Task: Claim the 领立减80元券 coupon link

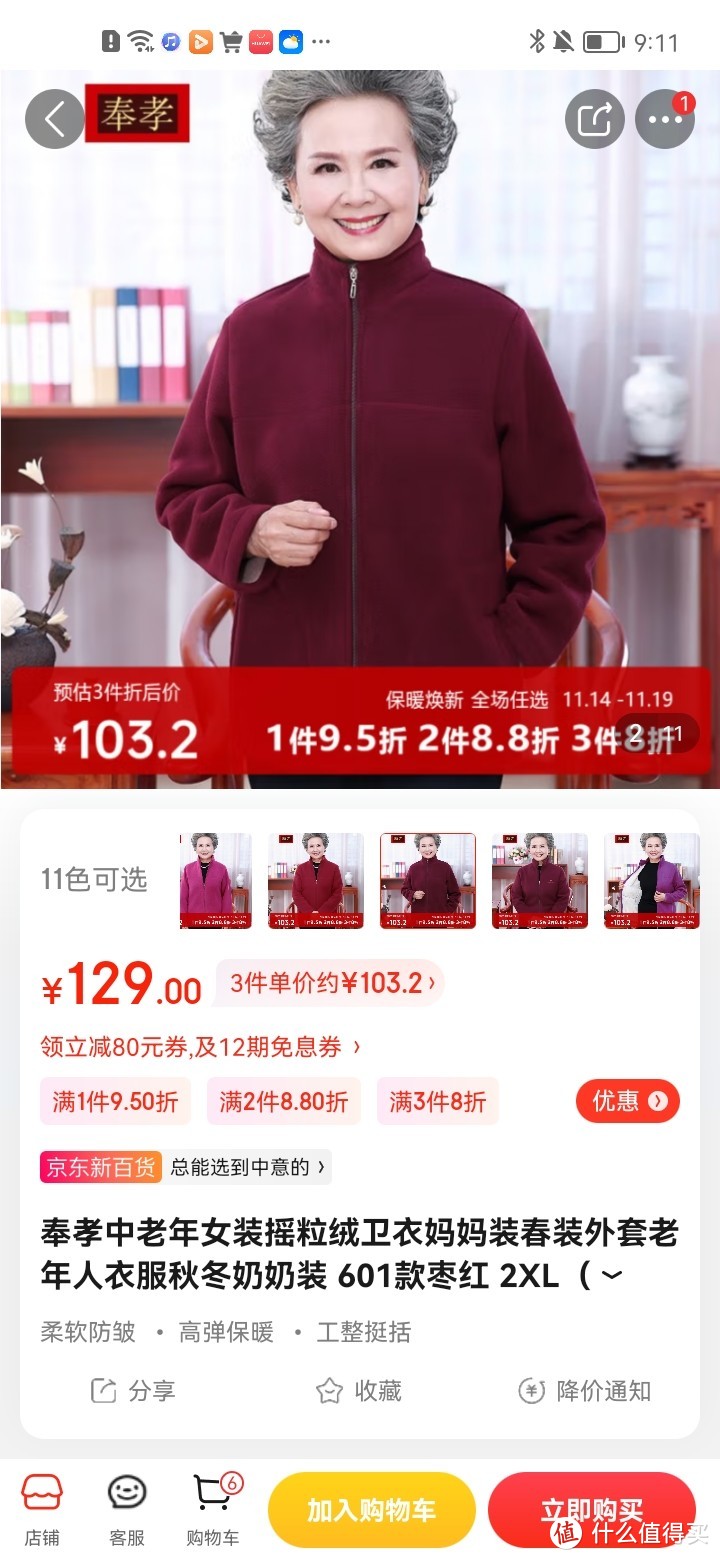Action: (x=200, y=1047)
